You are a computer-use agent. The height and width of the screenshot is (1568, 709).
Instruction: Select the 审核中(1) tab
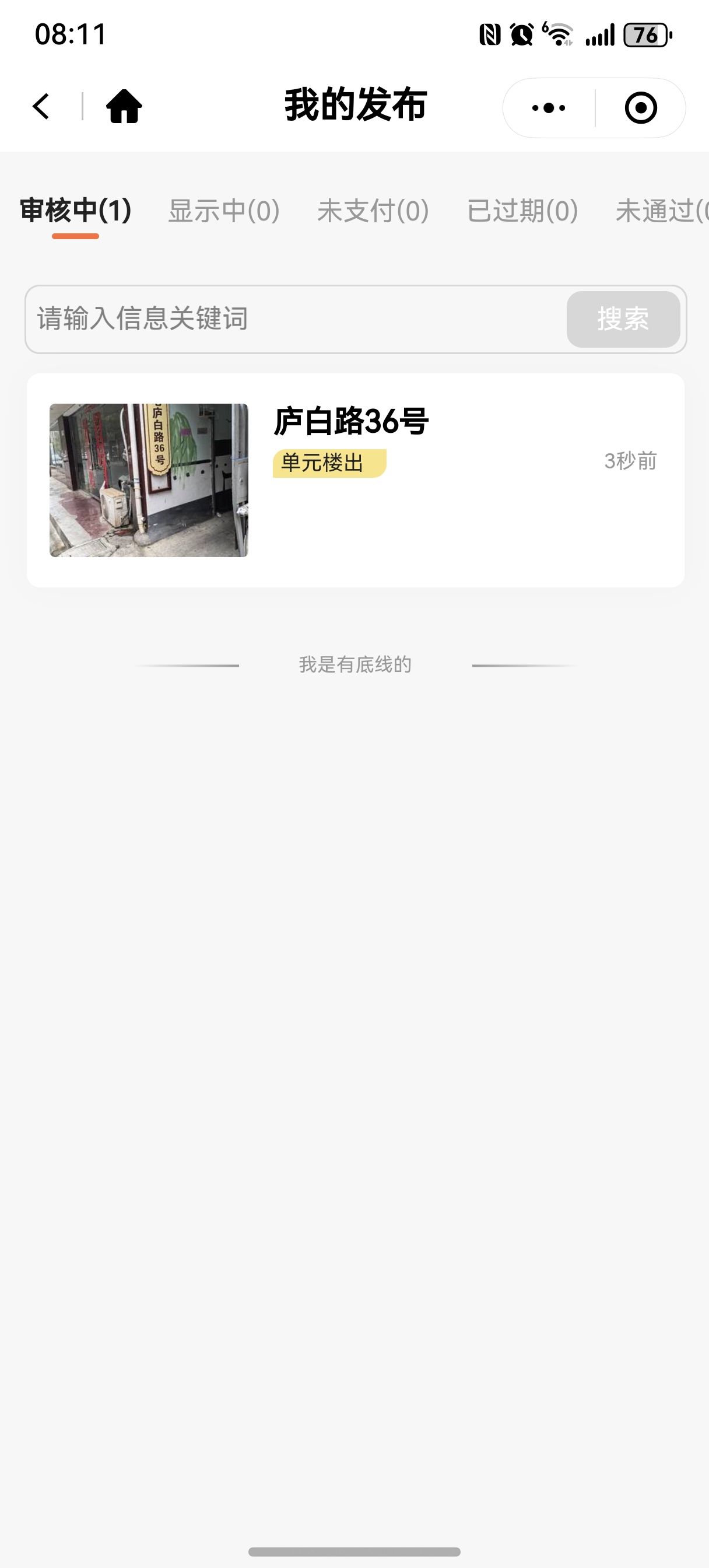(x=75, y=211)
